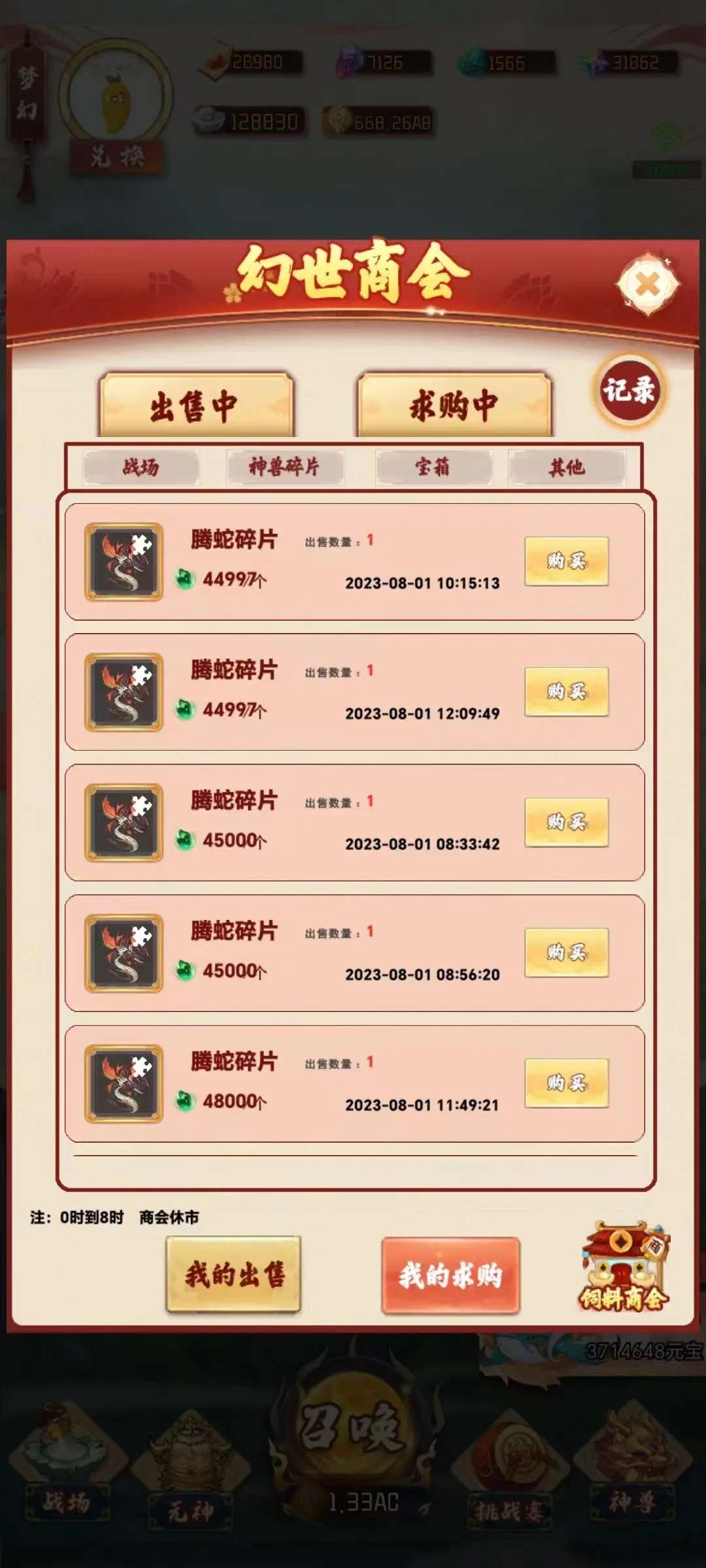
Task: Open 我的求购 my purchase requests
Action: coord(450,1275)
